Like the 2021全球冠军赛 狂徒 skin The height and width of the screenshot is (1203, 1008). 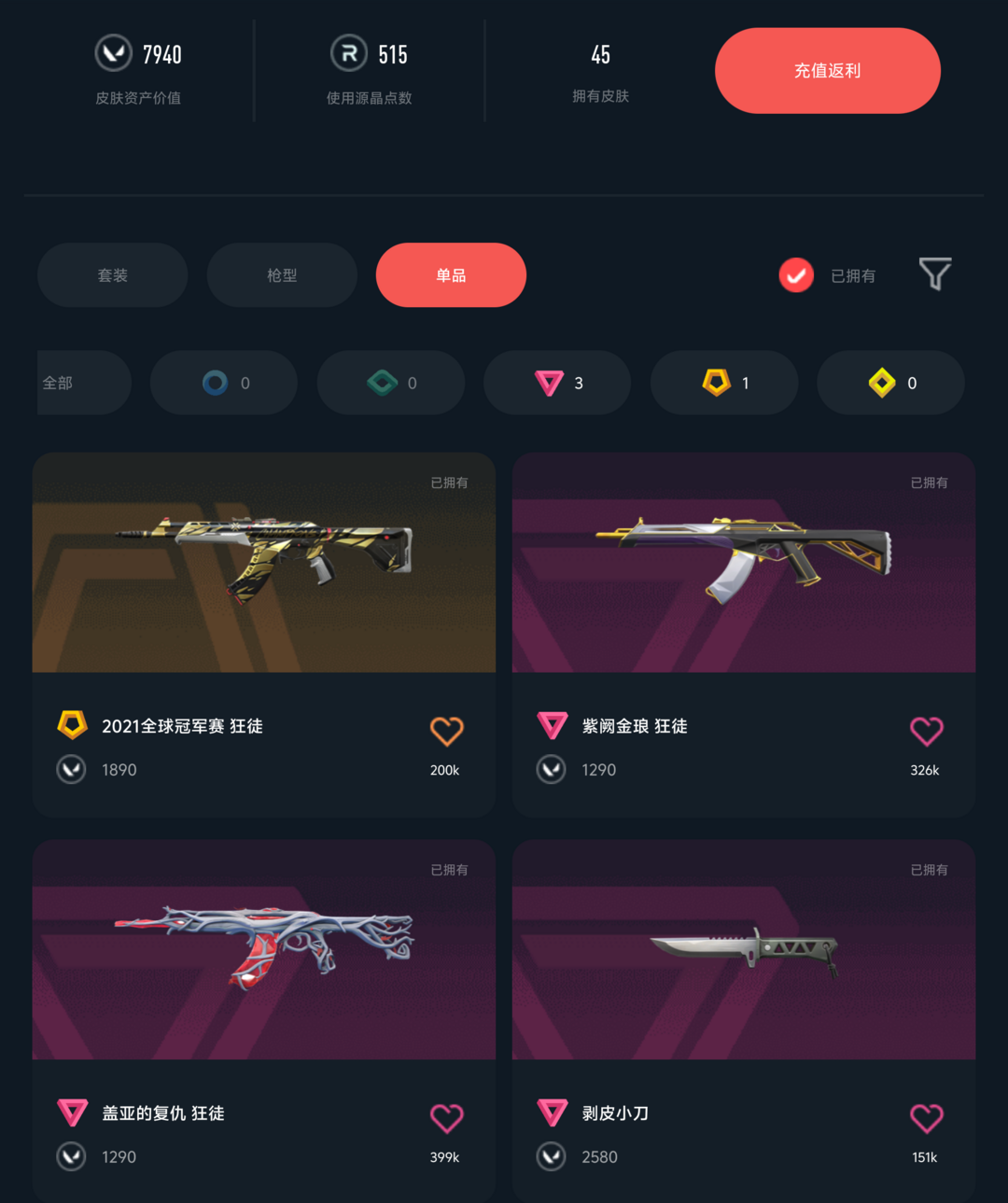click(x=446, y=732)
